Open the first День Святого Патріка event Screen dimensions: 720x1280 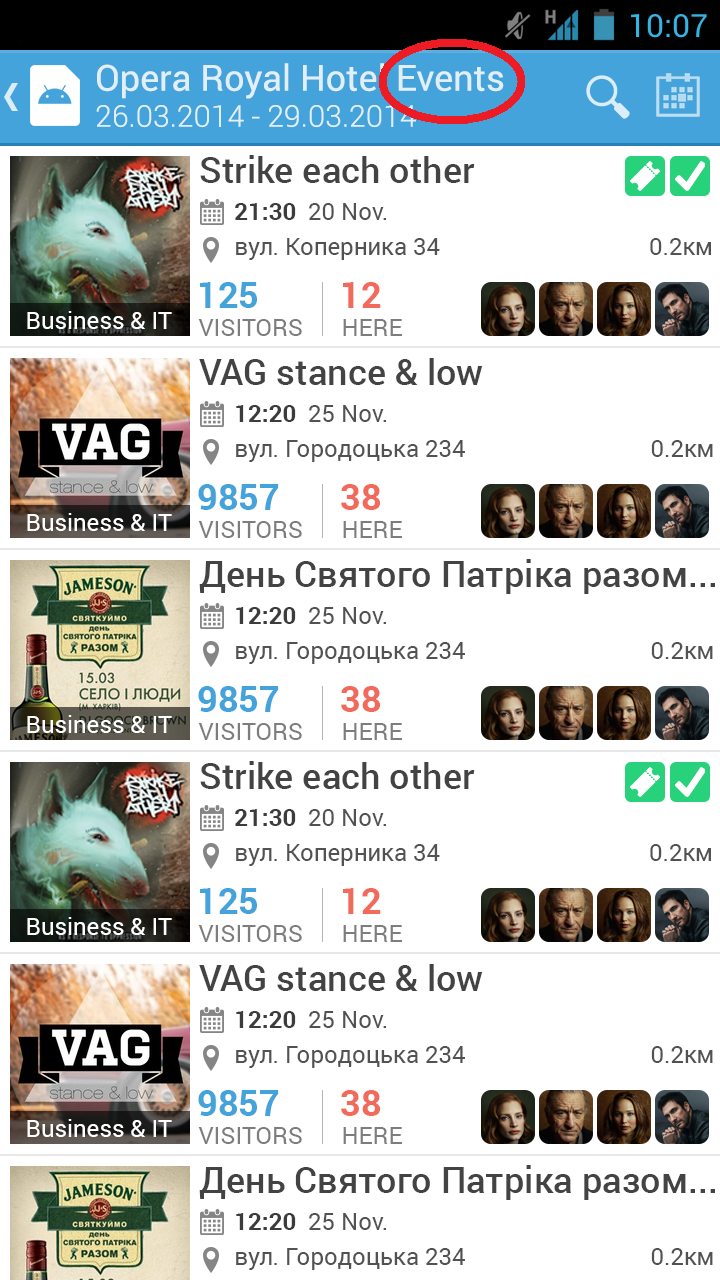point(456,576)
